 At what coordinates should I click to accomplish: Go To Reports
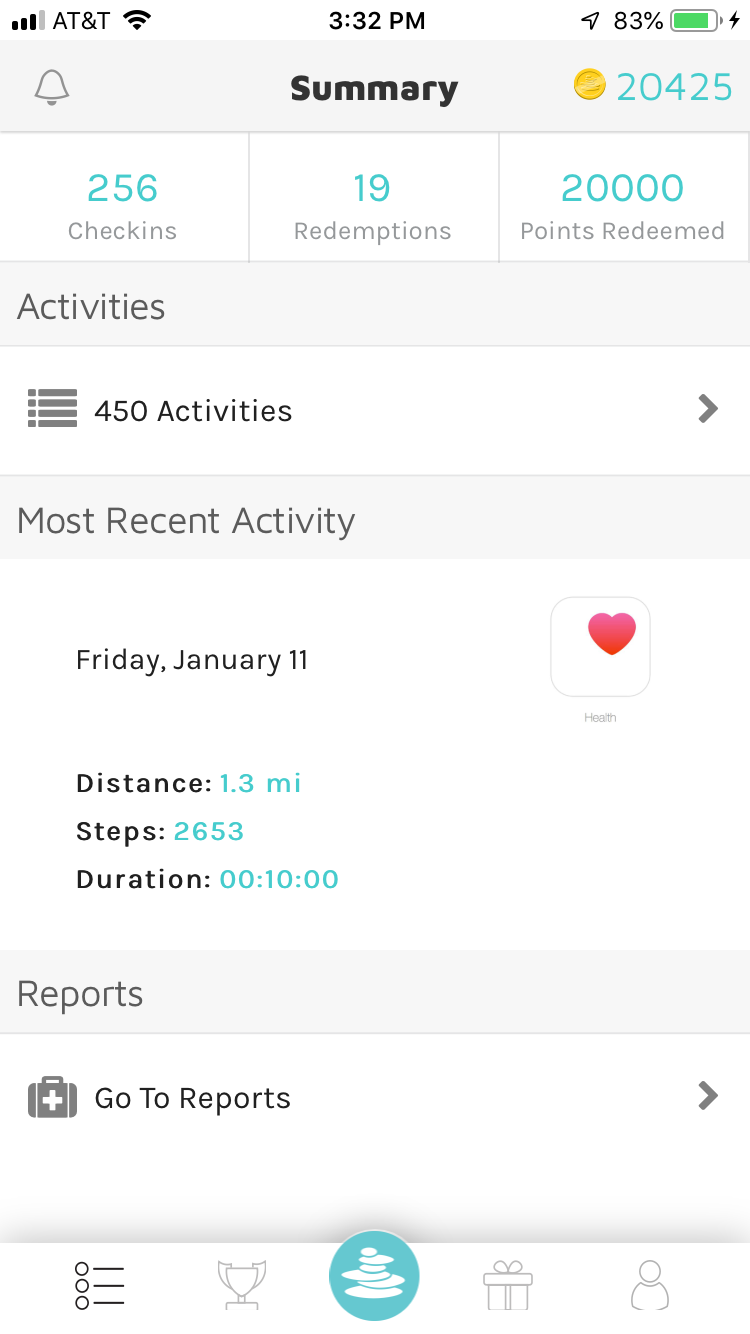point(374,1097)
